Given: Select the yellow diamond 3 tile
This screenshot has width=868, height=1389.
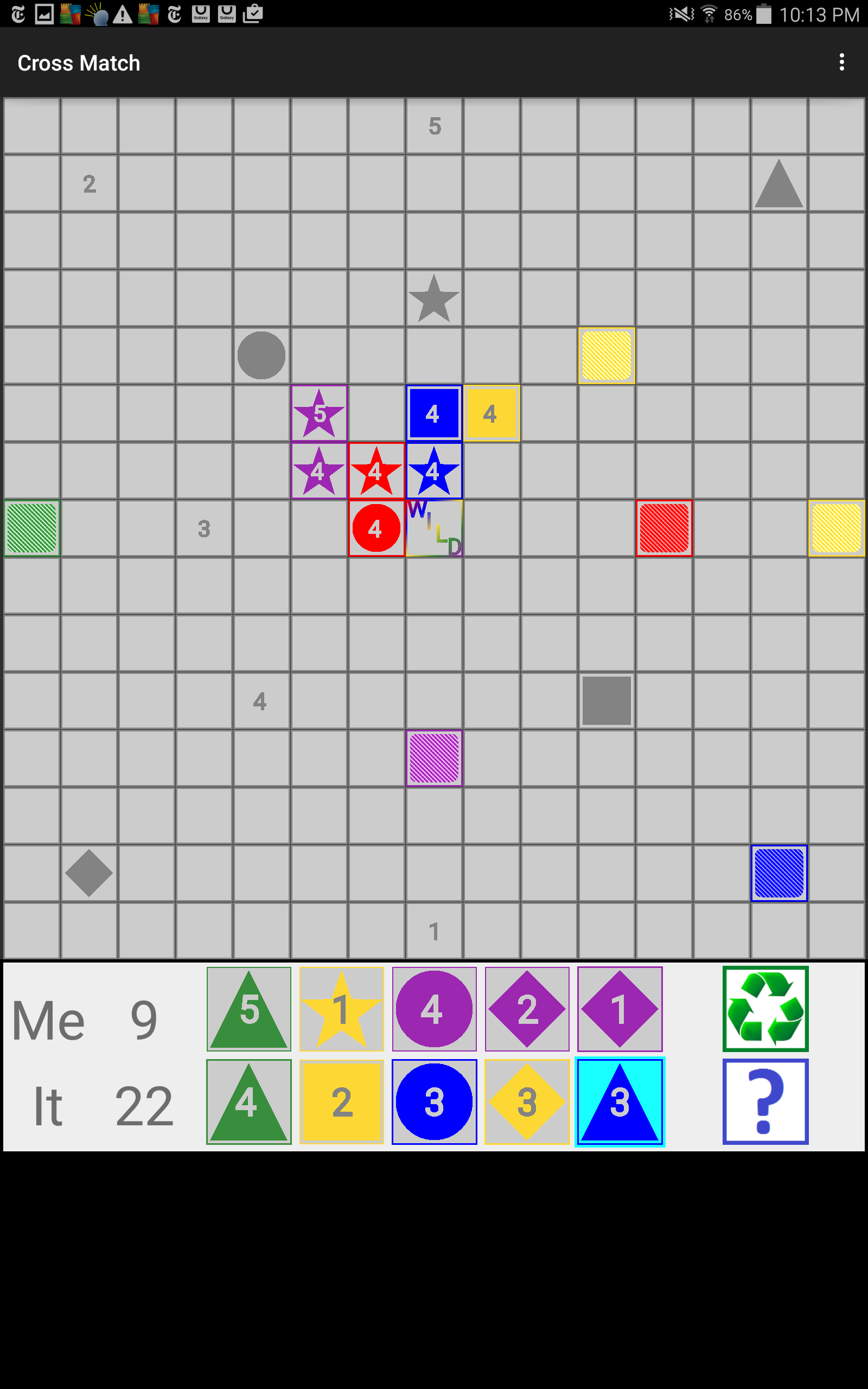Looking at the screenshot, I should [527, 1101].
